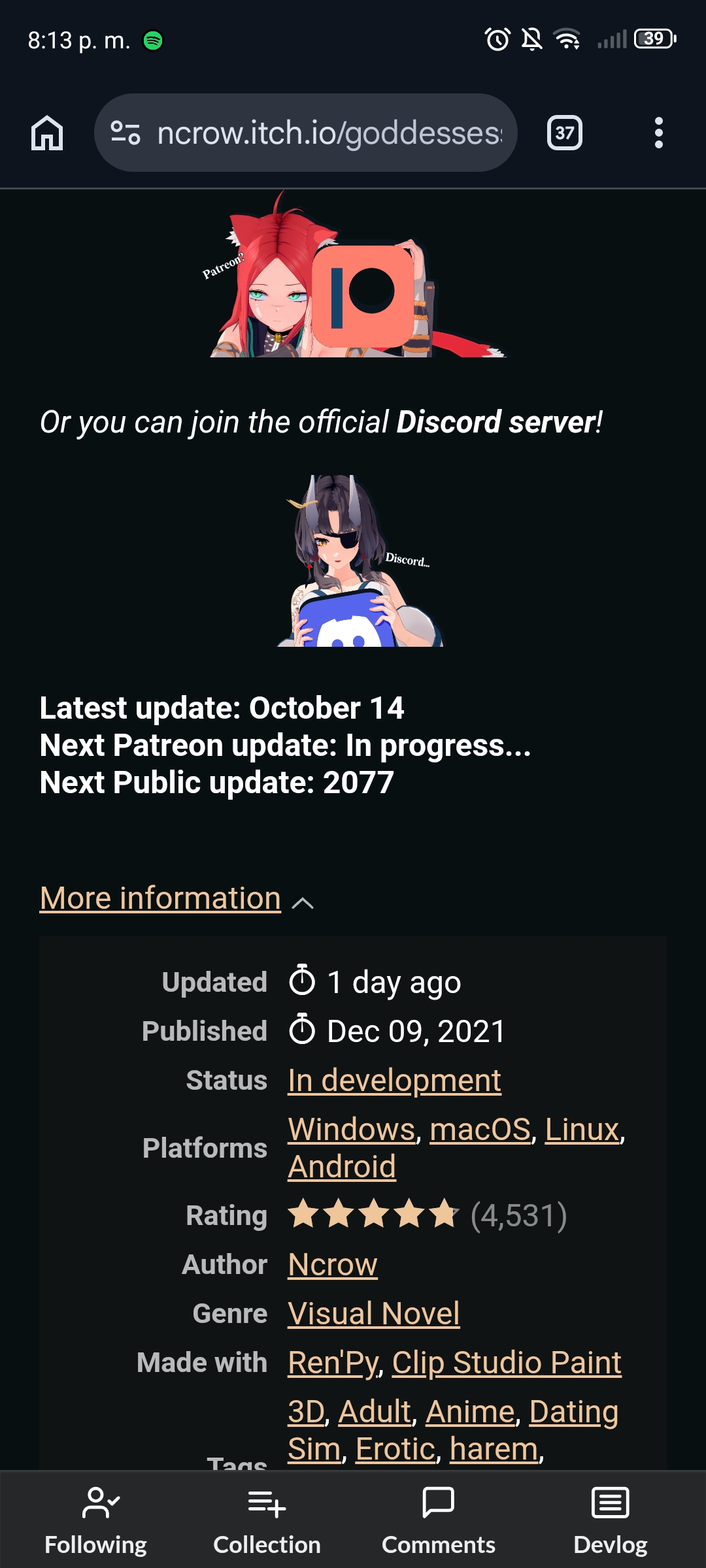Viewport: 706px width, 1568px height.
Task: Select the macOS platform link
Action: pyautogui.click(x=480, y=1129)
